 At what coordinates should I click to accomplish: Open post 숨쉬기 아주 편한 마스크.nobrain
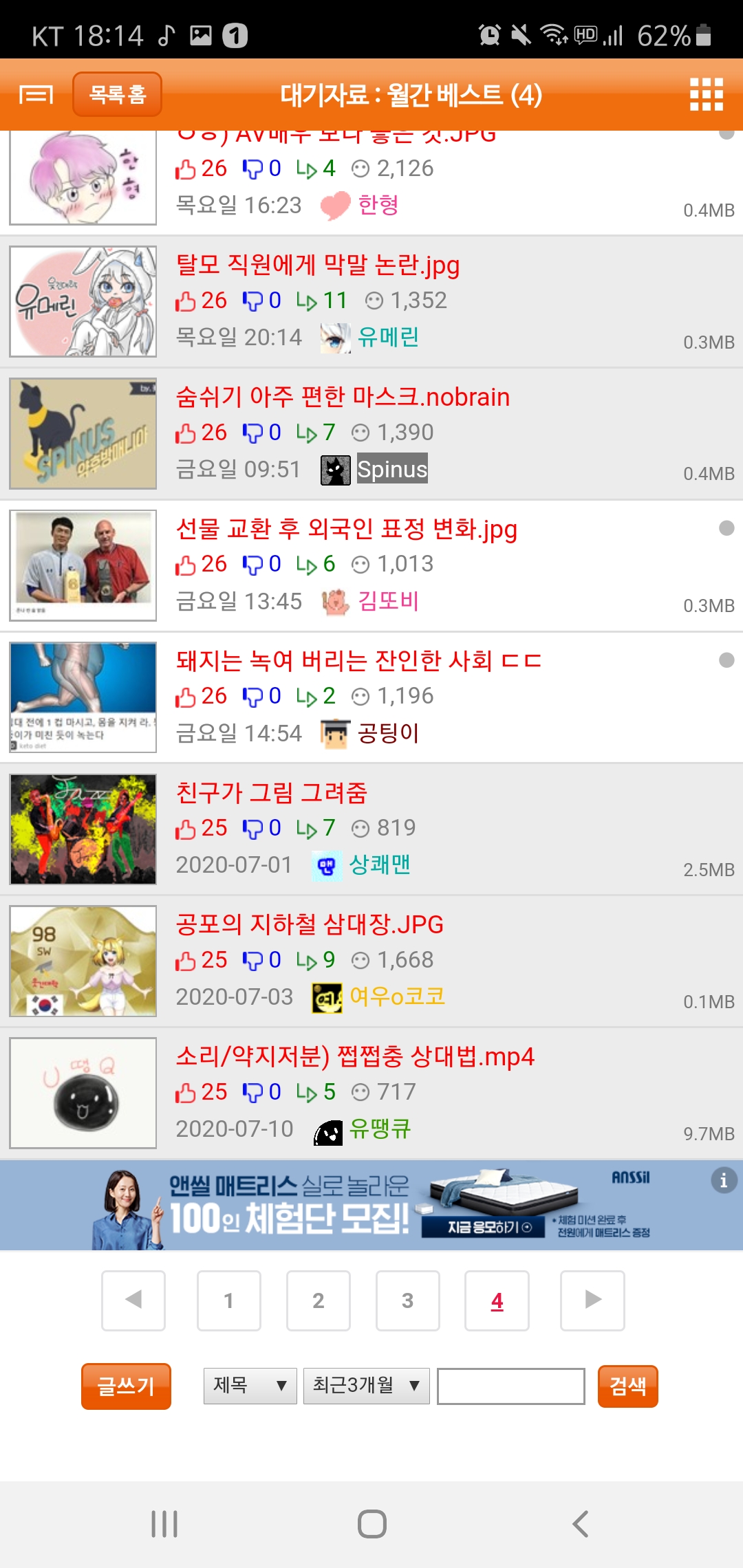point(343,398)
